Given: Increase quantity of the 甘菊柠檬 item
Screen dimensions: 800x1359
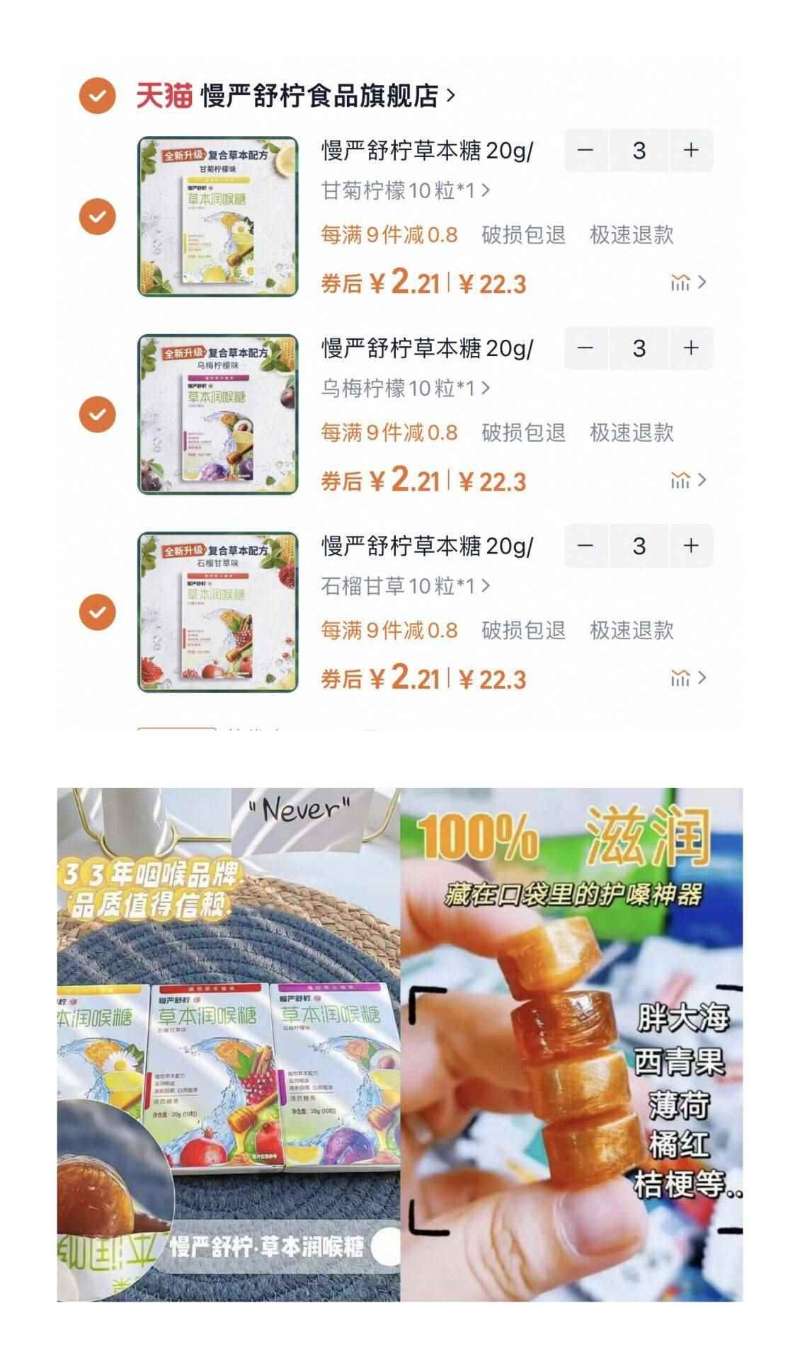Looking at the screenshot, I should pos(689,152).
